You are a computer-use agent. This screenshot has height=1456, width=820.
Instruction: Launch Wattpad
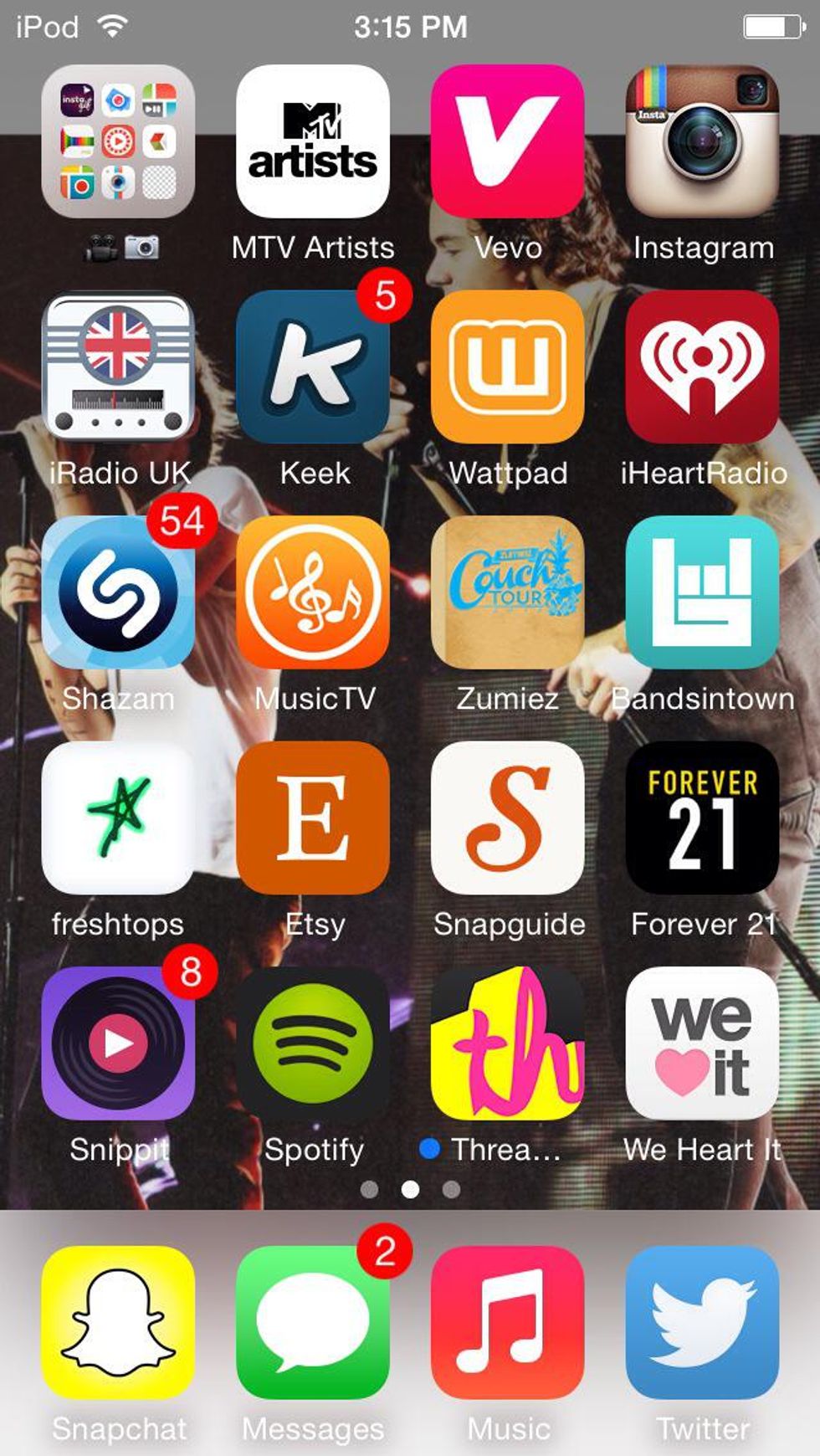[507, 367]
